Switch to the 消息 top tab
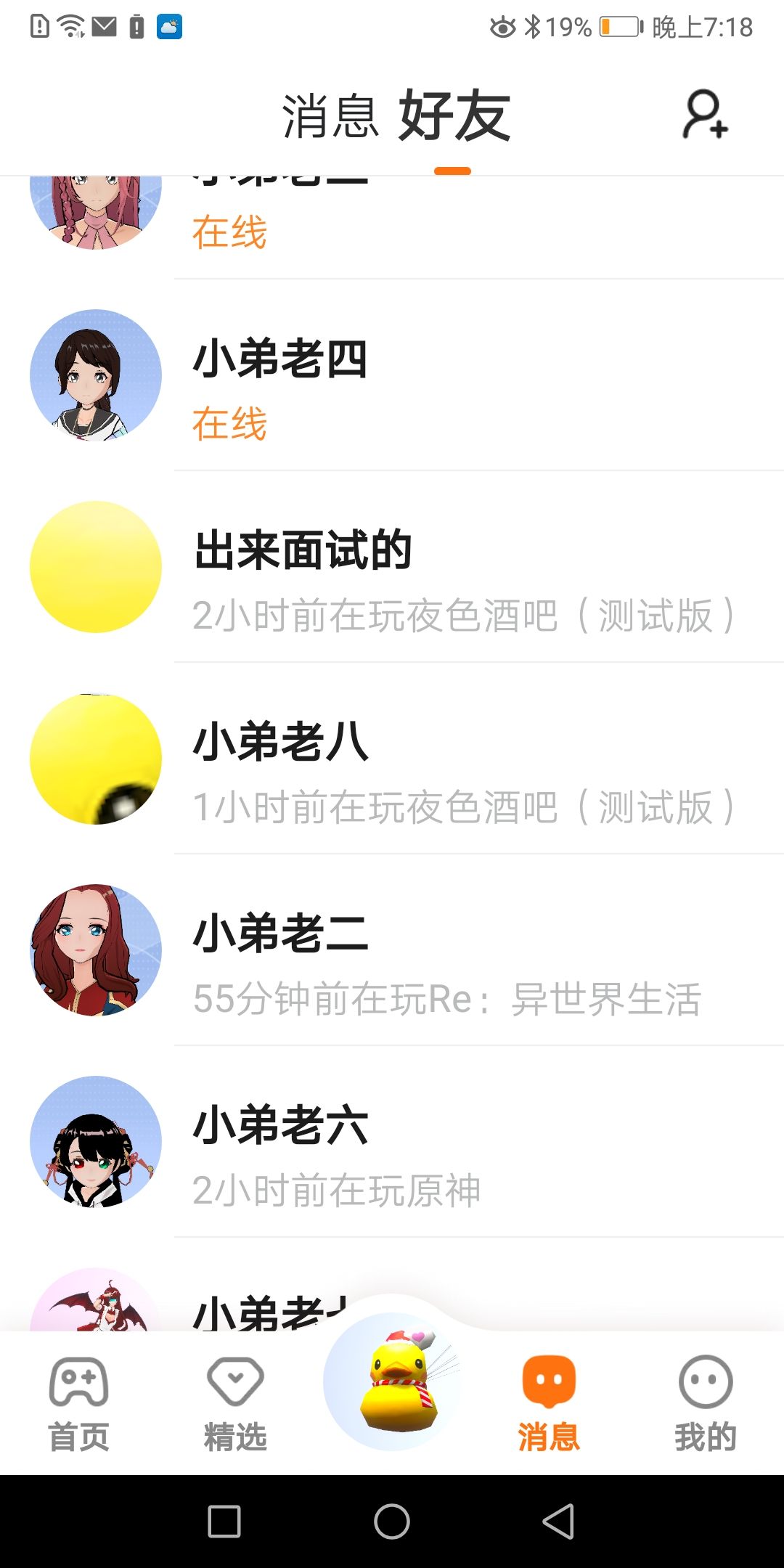This screenshot has width=784, height=1568. [330, 116]
